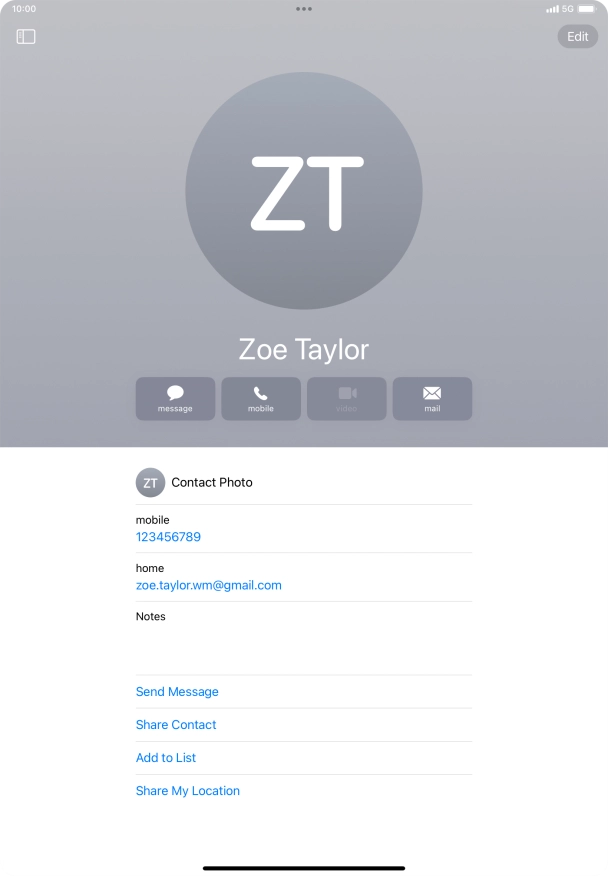
Task: Select Send Message
Action: tap(177, 692)
